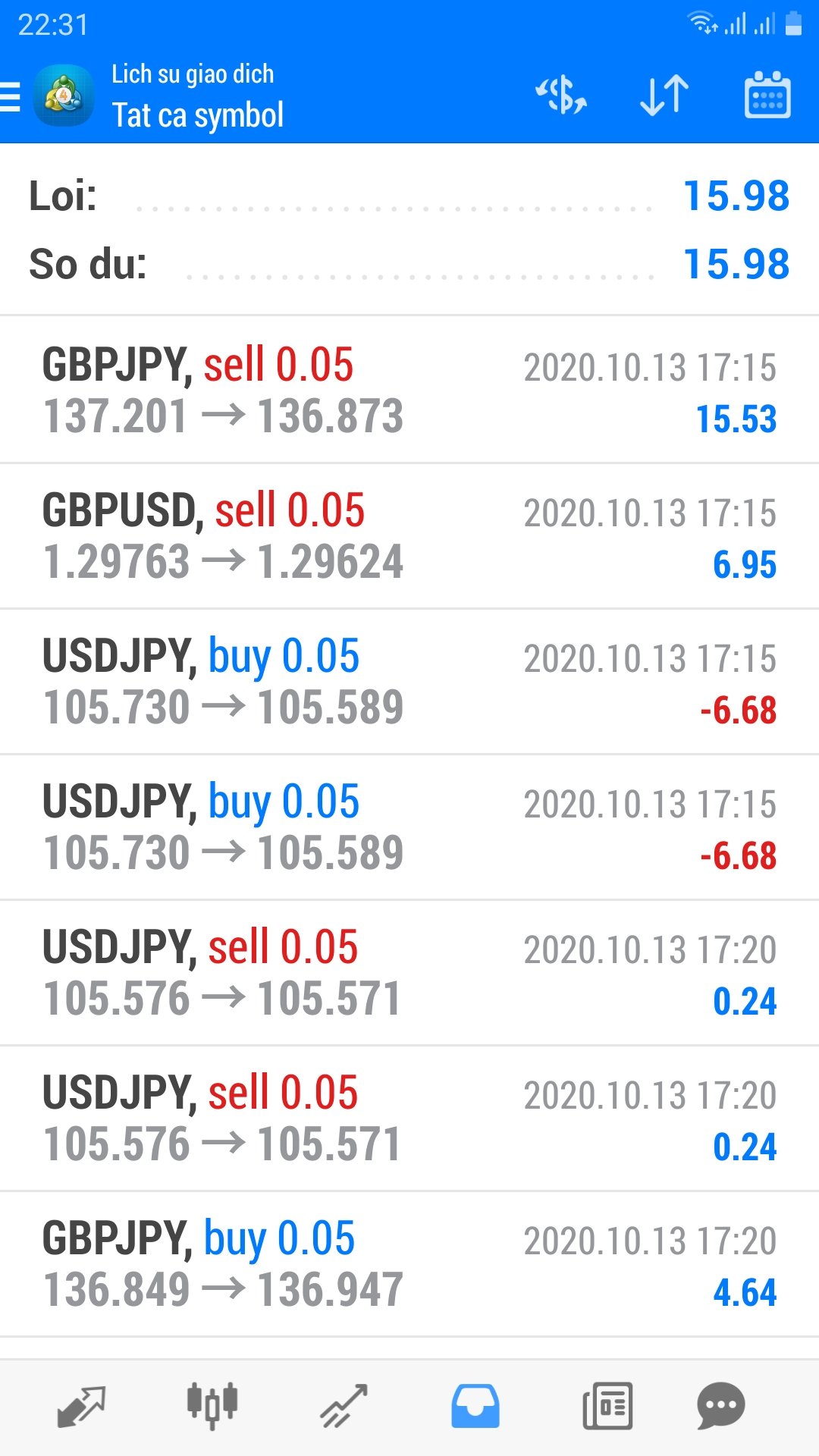This screenshot has width=819, height=1456.
Task: Open the GBPUSD sell 0.05 trade
Action: click(x=409, y=535)
